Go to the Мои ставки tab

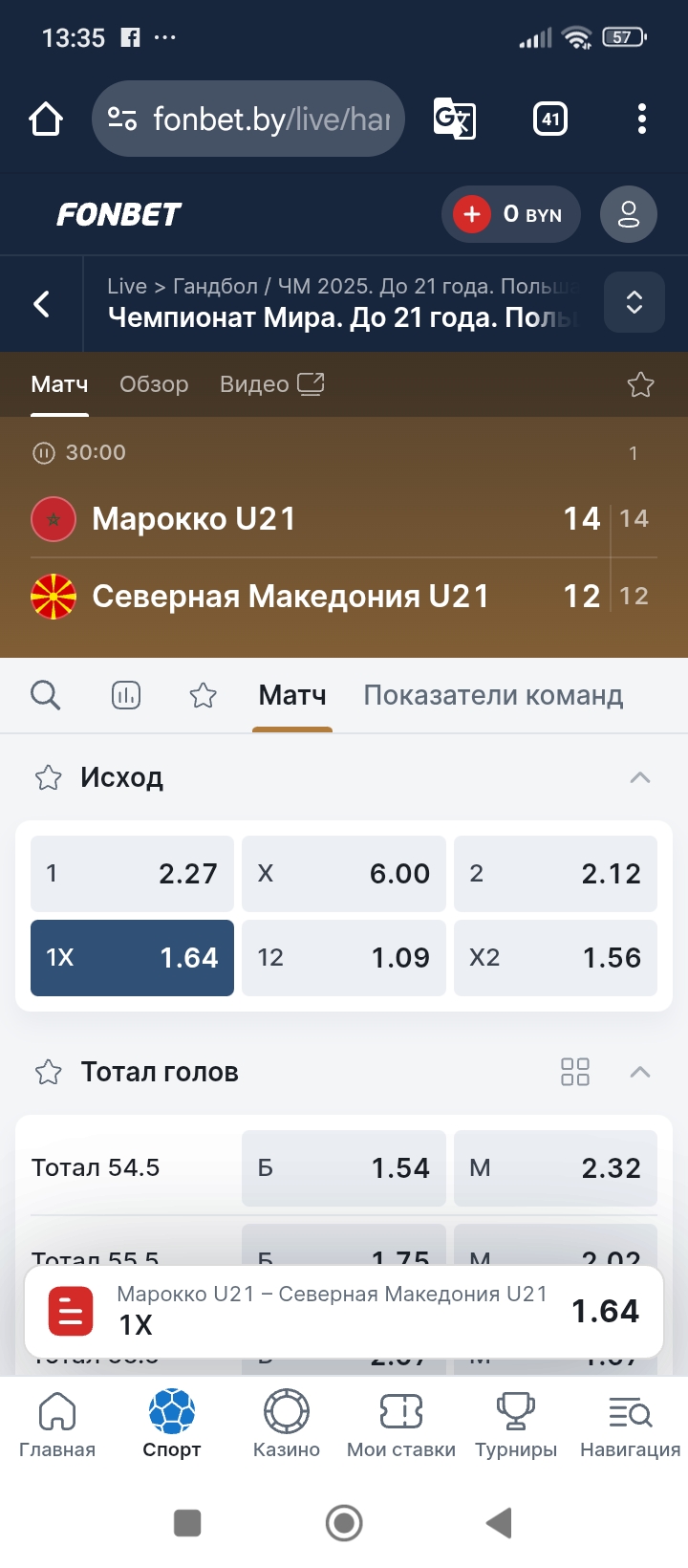(401, 1425)
